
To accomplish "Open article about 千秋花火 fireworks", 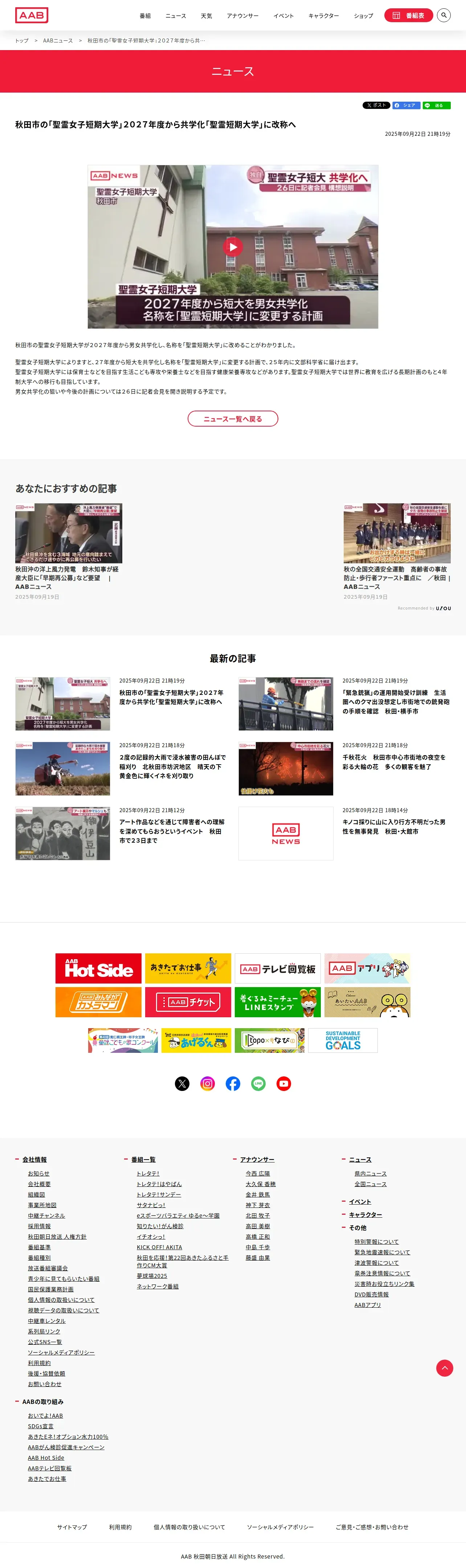I will [344, 768].
